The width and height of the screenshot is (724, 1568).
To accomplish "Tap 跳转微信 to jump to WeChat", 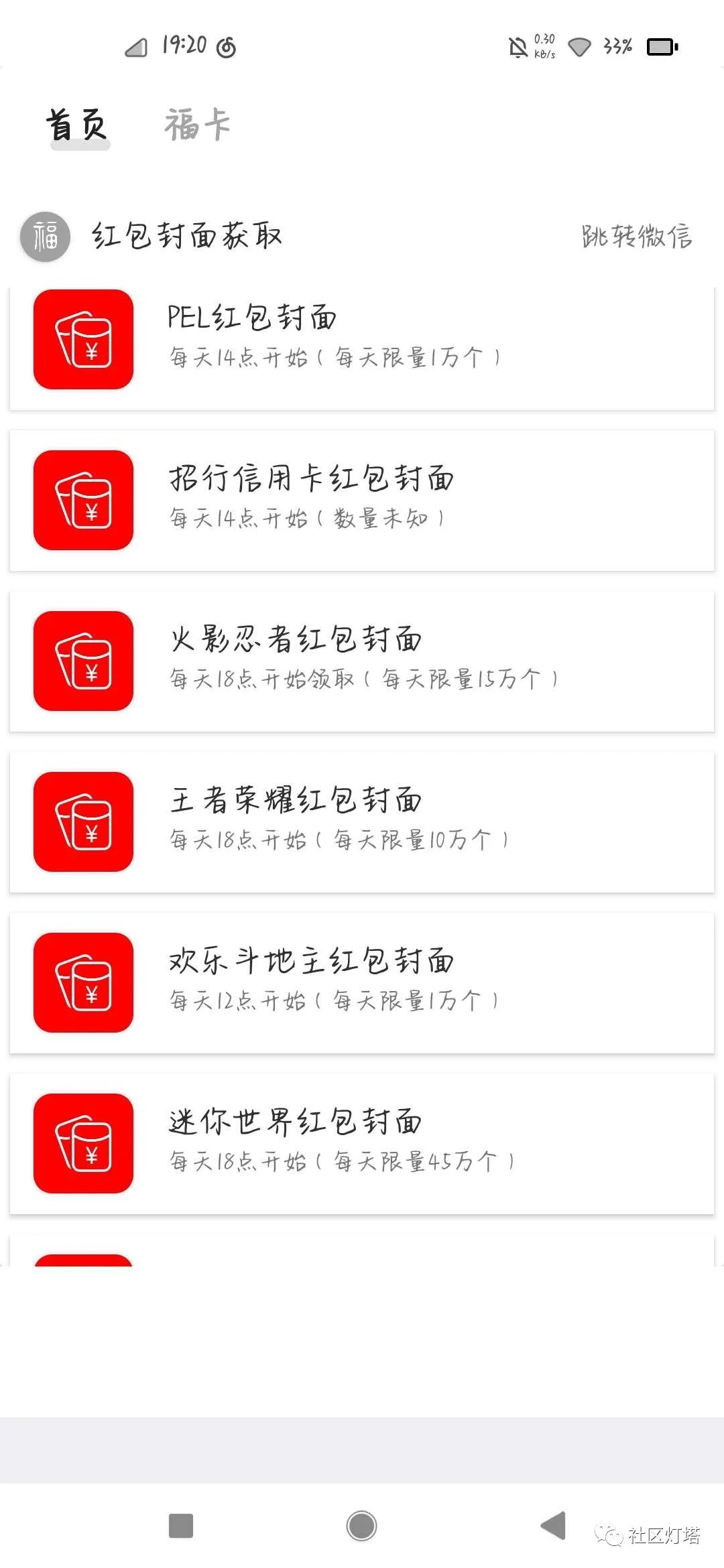I will point(637,236).
